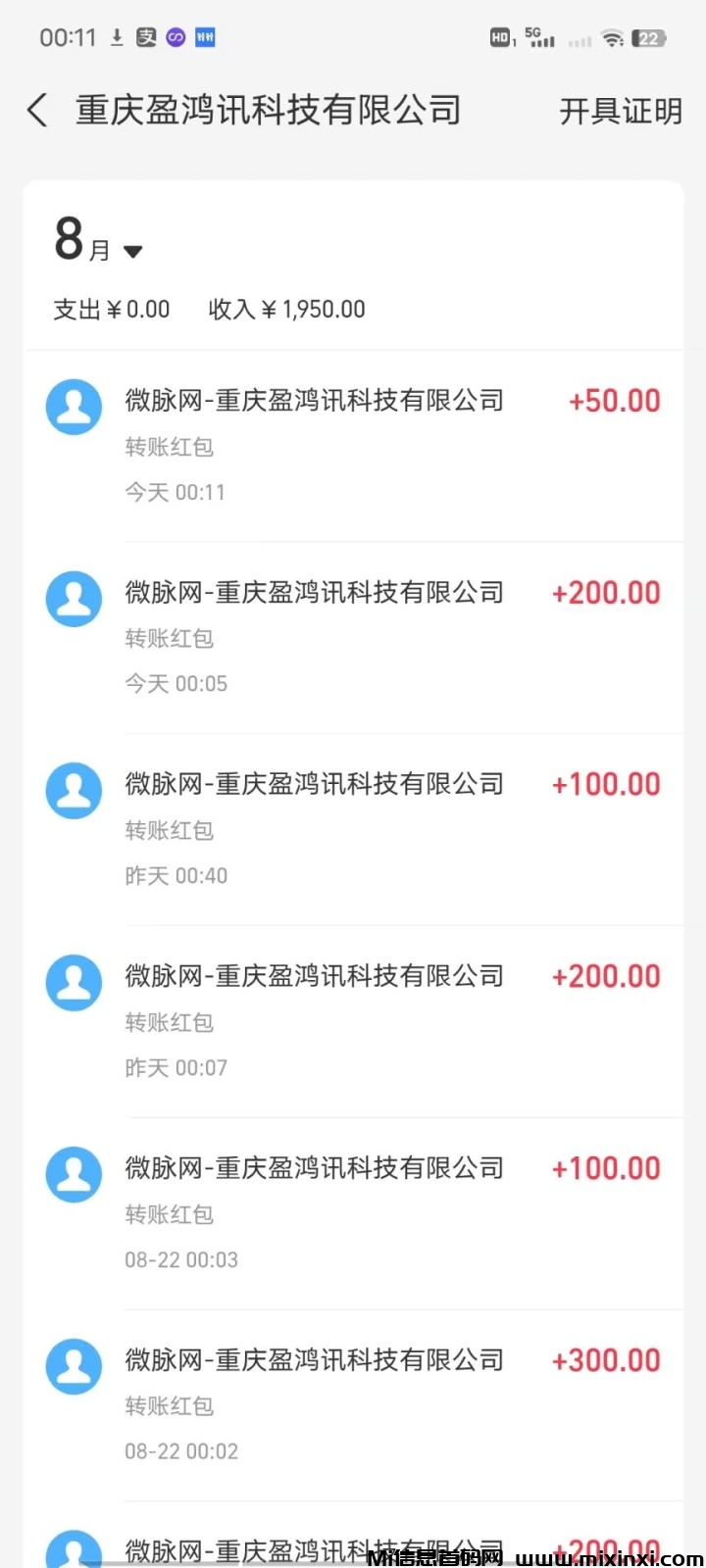Screen dimensions: 706x1568
Task: Open the +300.00 transfer dated 08-22 00:02
Action: 353,1405
